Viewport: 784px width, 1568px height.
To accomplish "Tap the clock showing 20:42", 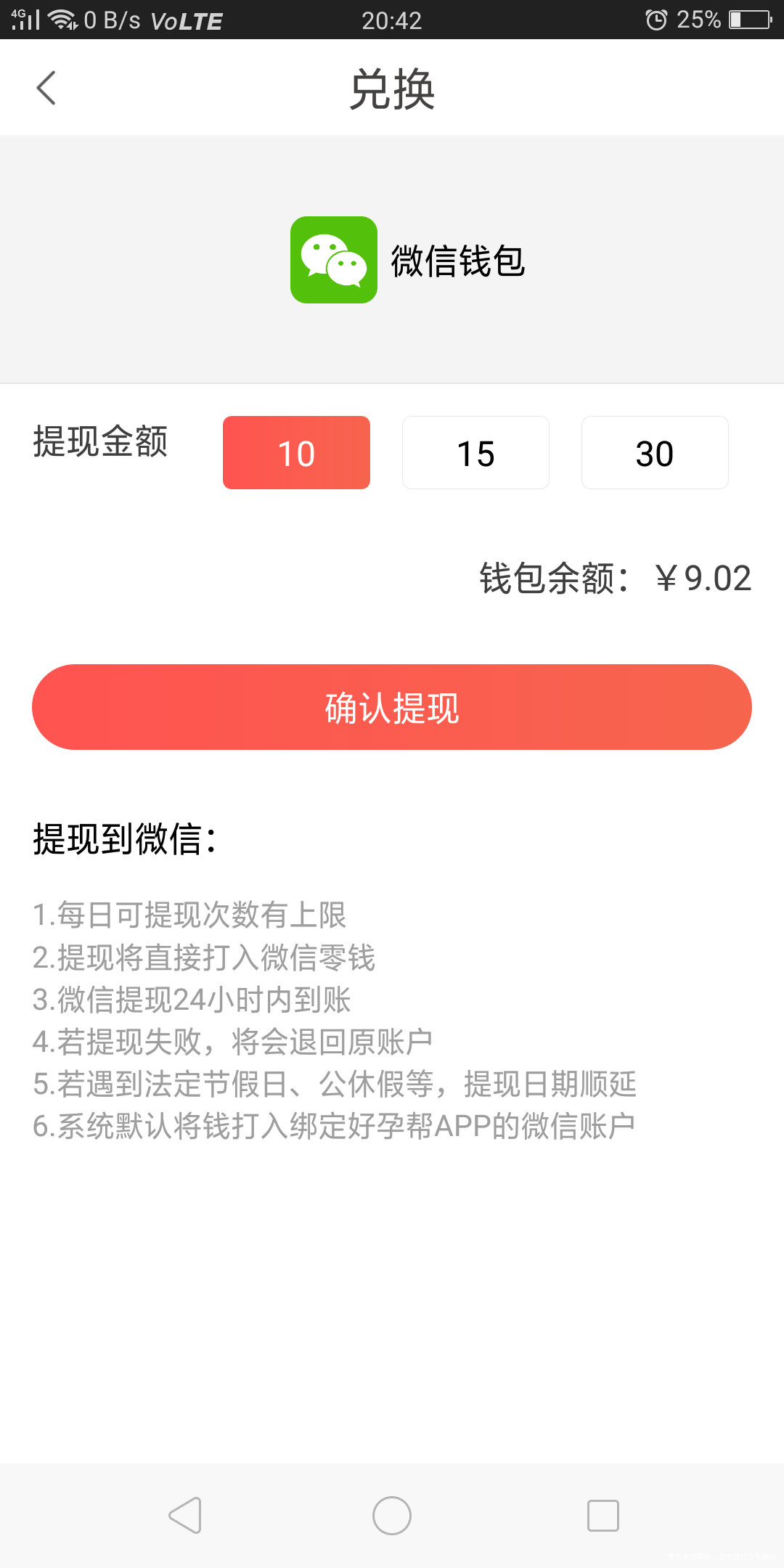I will [x=392, y=20].
